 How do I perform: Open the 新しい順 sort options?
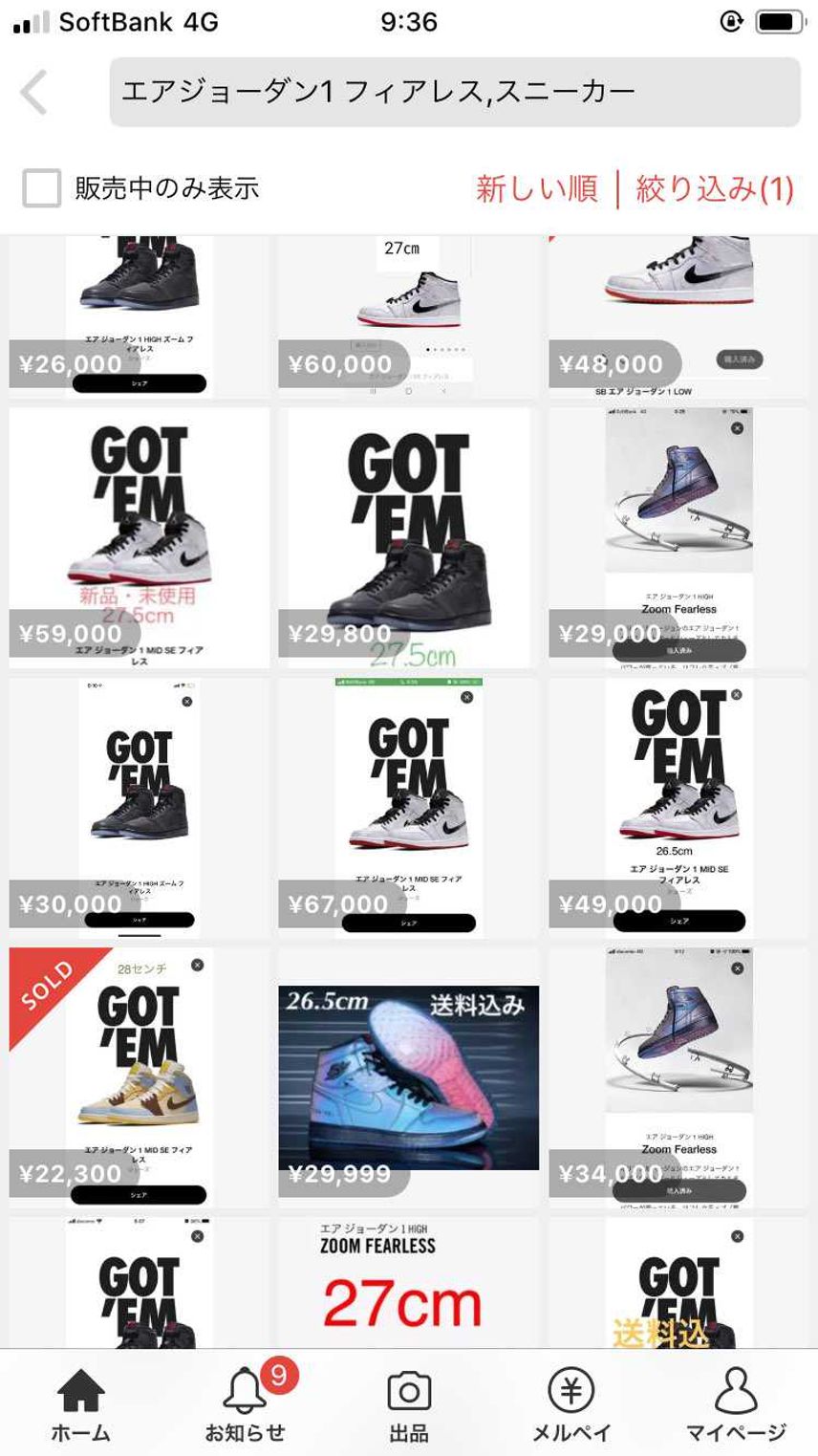click(537, 188)
